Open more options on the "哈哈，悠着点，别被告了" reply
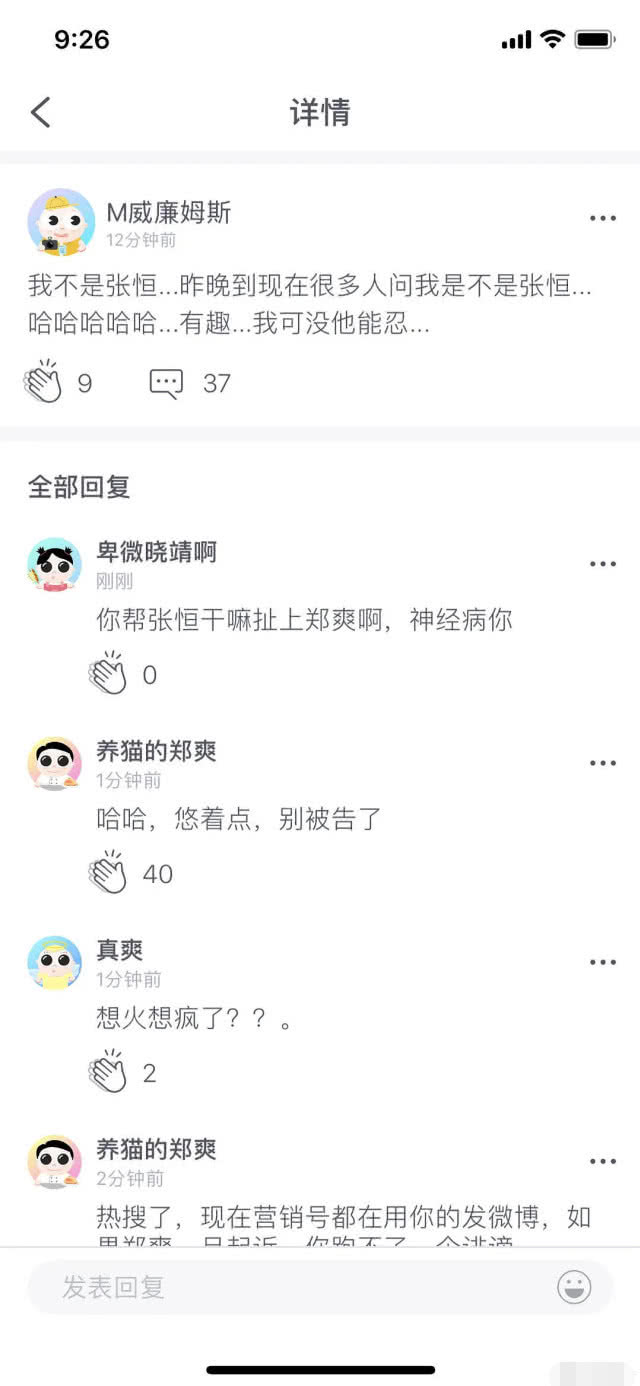The width and height of the screenshot is (640, 1386). (x=602, y=763)
